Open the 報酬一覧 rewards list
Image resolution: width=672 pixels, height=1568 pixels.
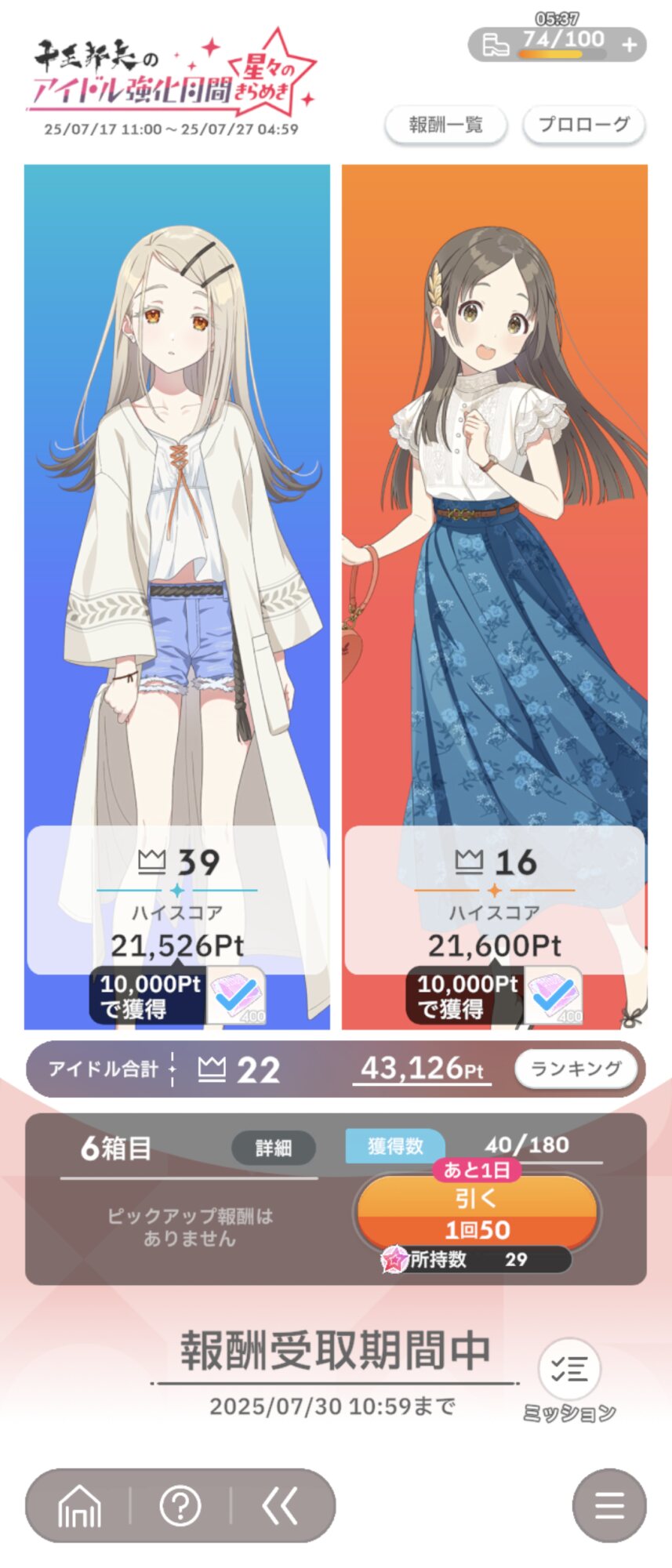445,125
